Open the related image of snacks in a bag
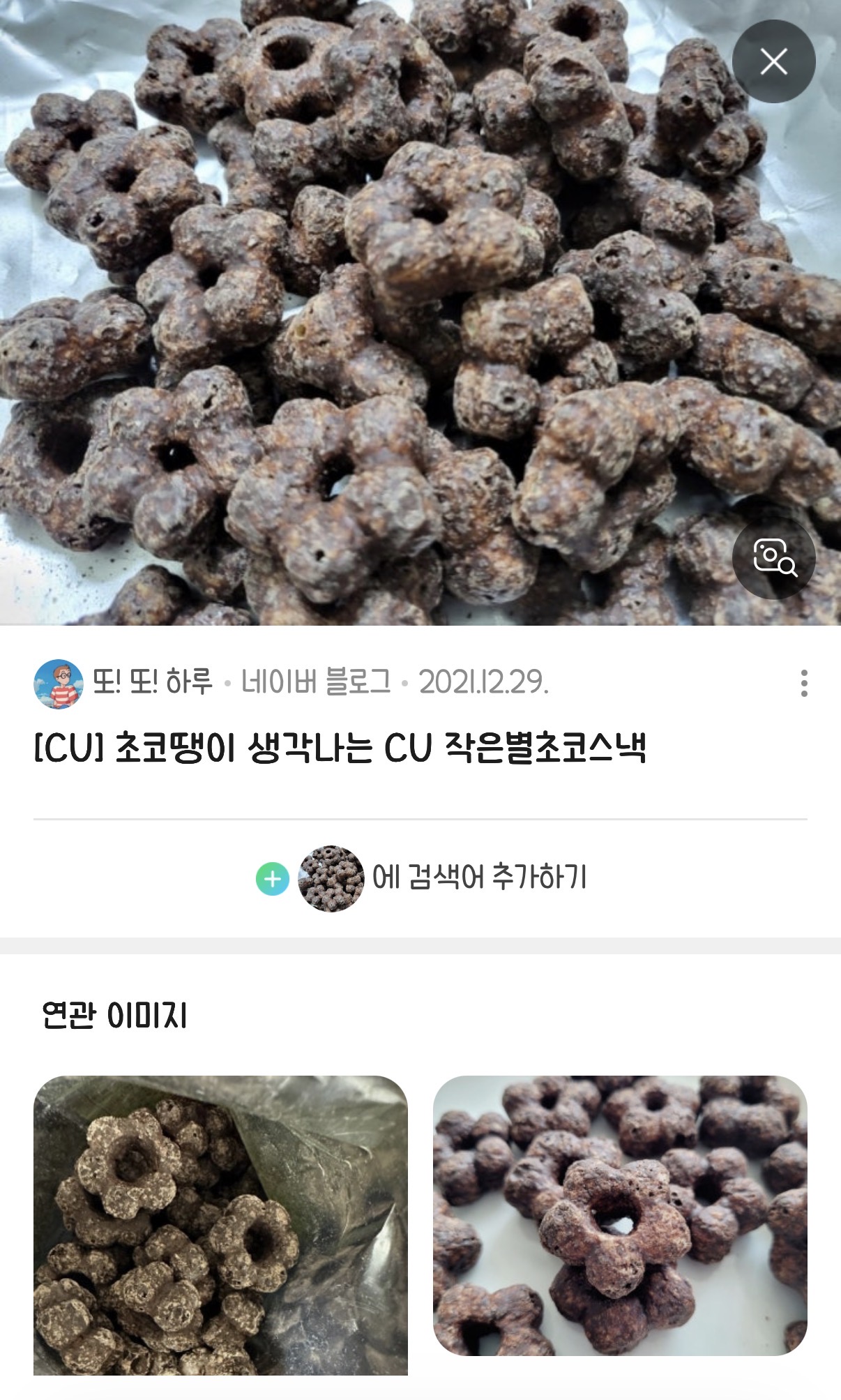This screenshot has width=841, height=1400. click(x=220, y=1225)
